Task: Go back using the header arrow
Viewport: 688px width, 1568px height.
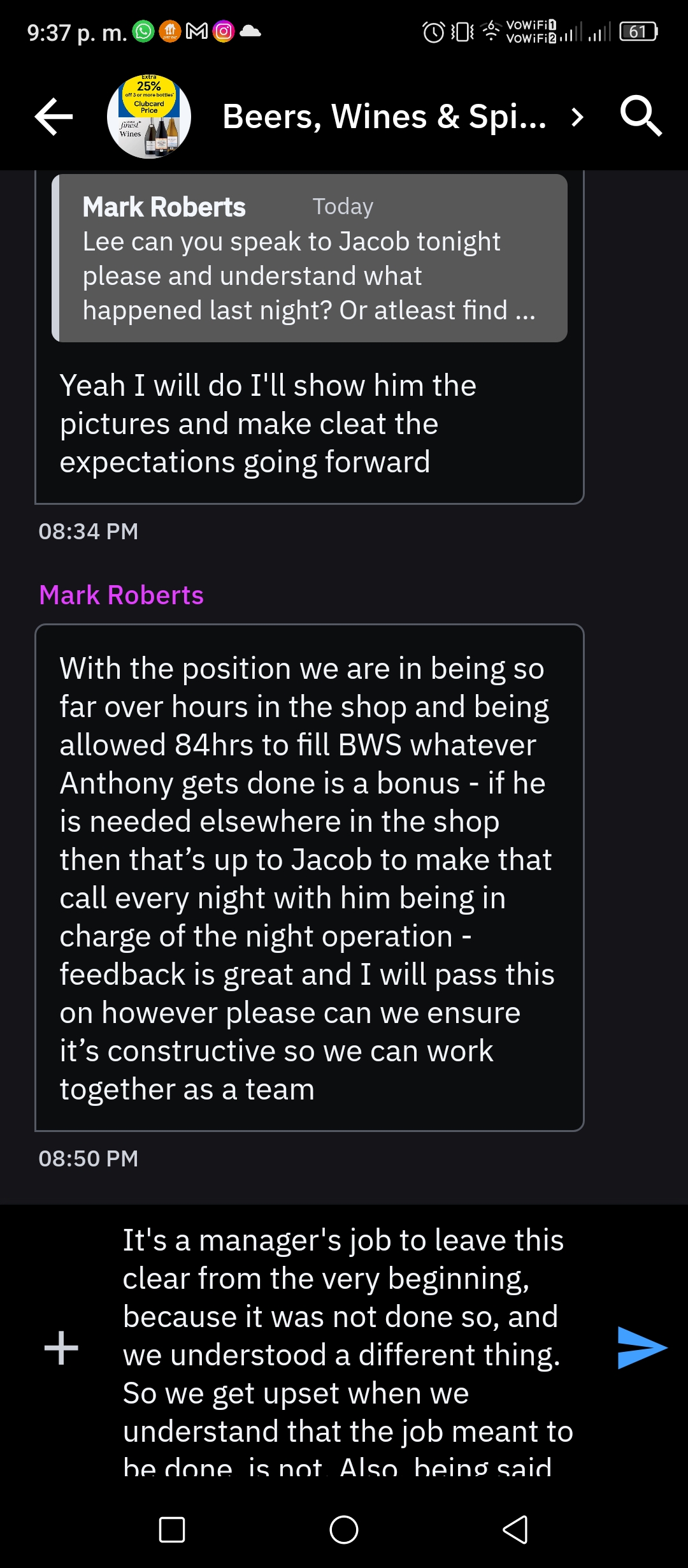Action: click(x=54, y=117)
